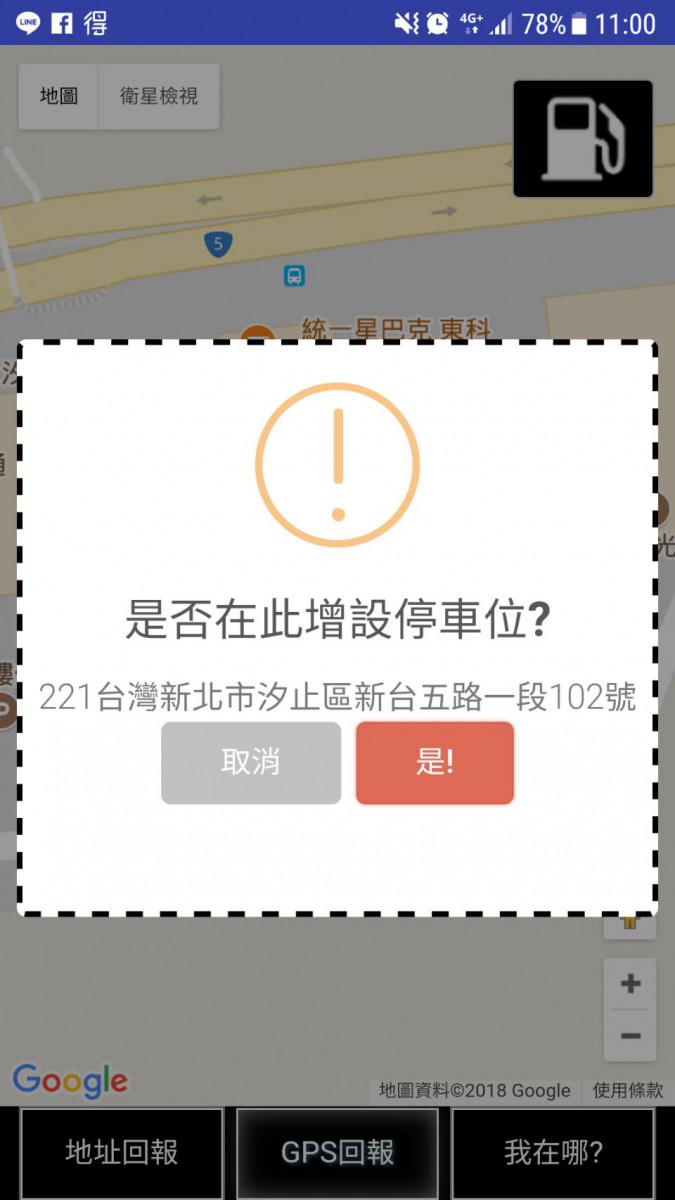Open the 使用條款 terms link
The height and width of the screenshot is (1200, 675).
click(x=627, y=1090)
